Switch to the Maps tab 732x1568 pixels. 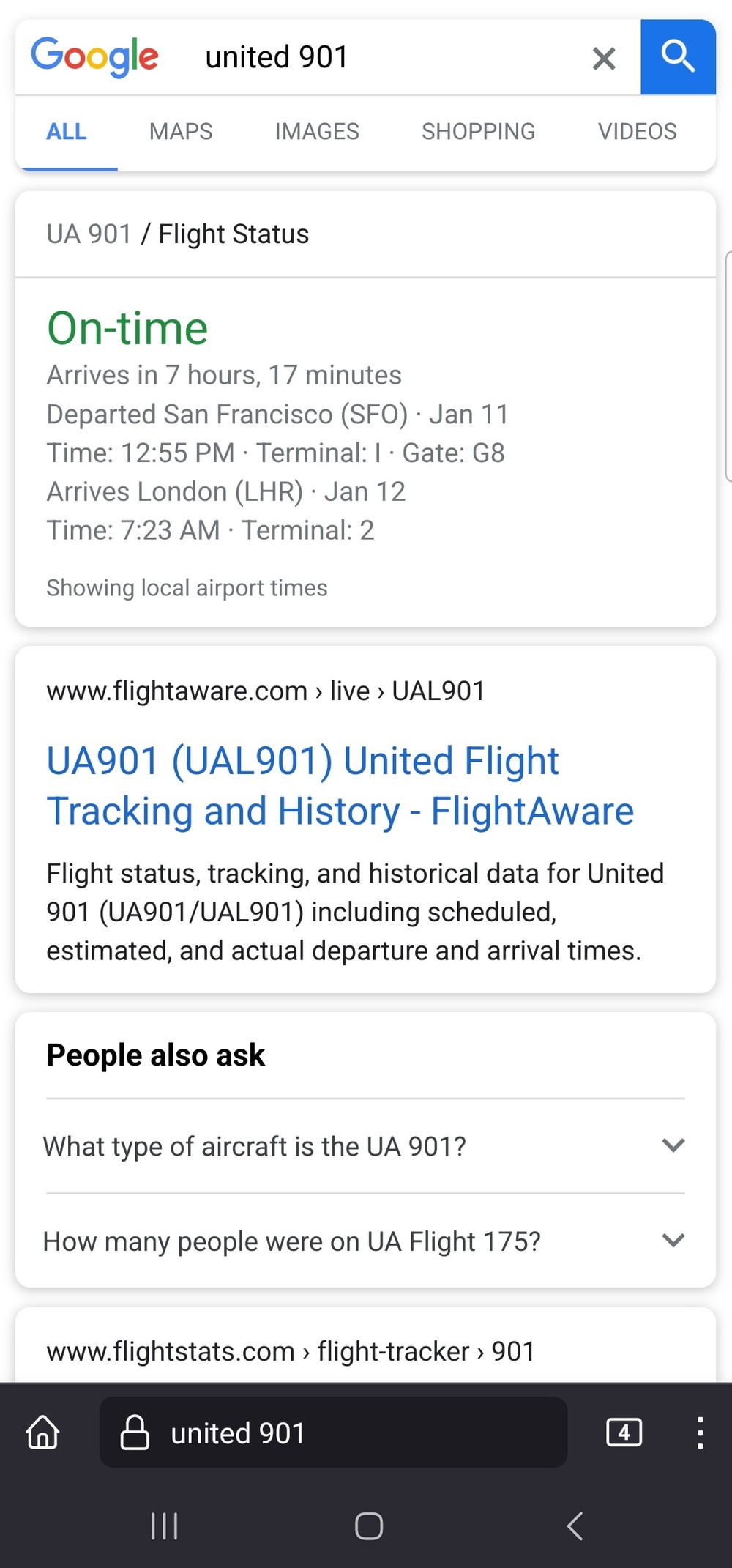(x=181, y=132)
